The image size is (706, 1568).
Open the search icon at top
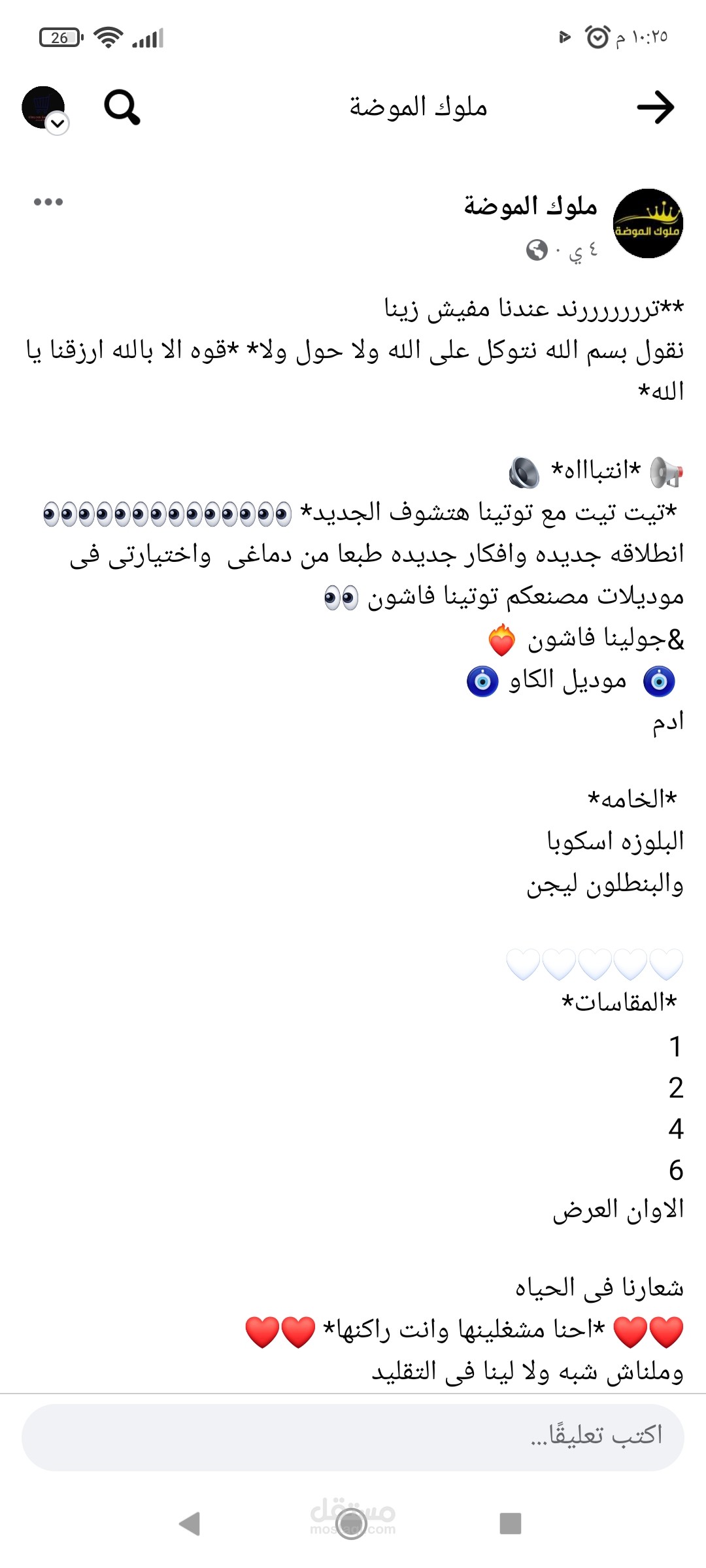point(121,106)
